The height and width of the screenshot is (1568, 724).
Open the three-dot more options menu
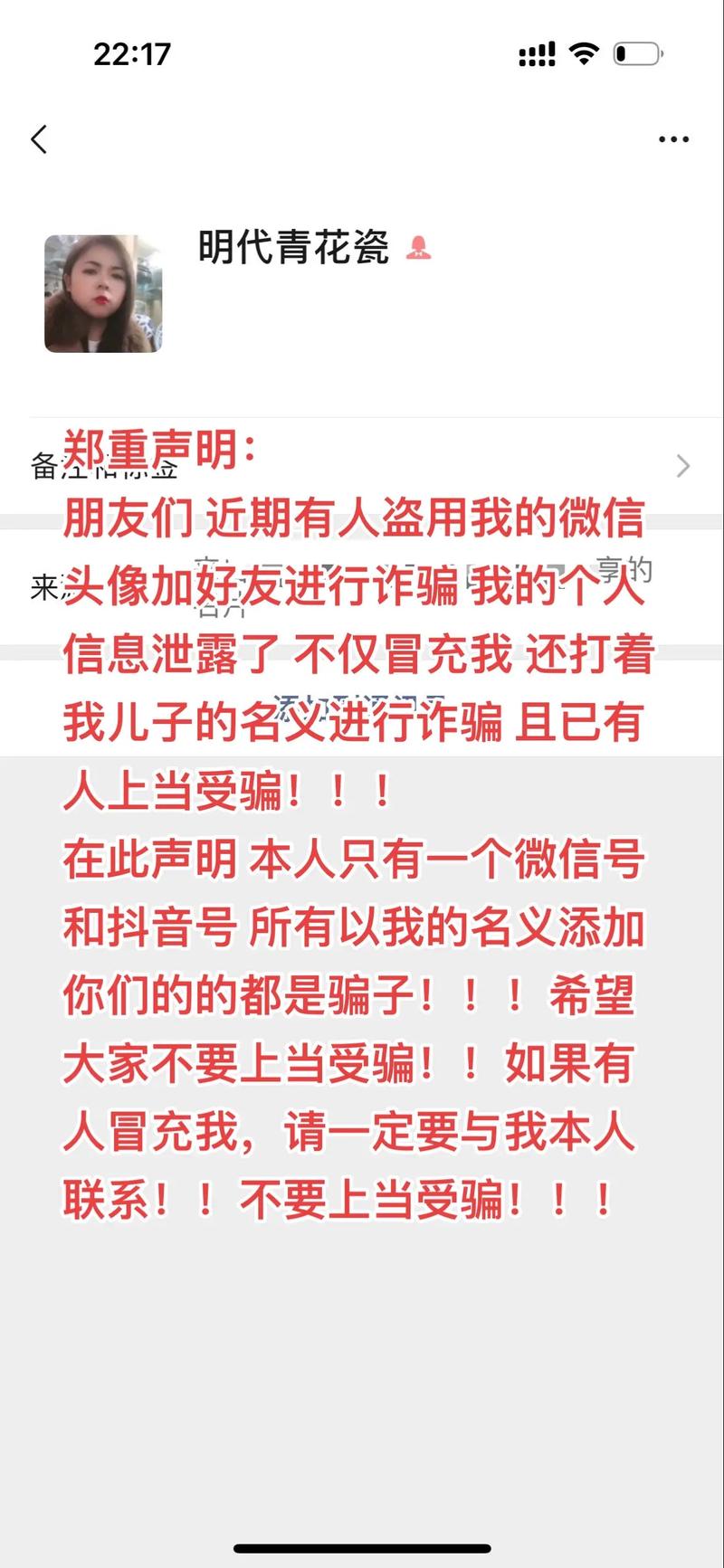tap(673, 139)
